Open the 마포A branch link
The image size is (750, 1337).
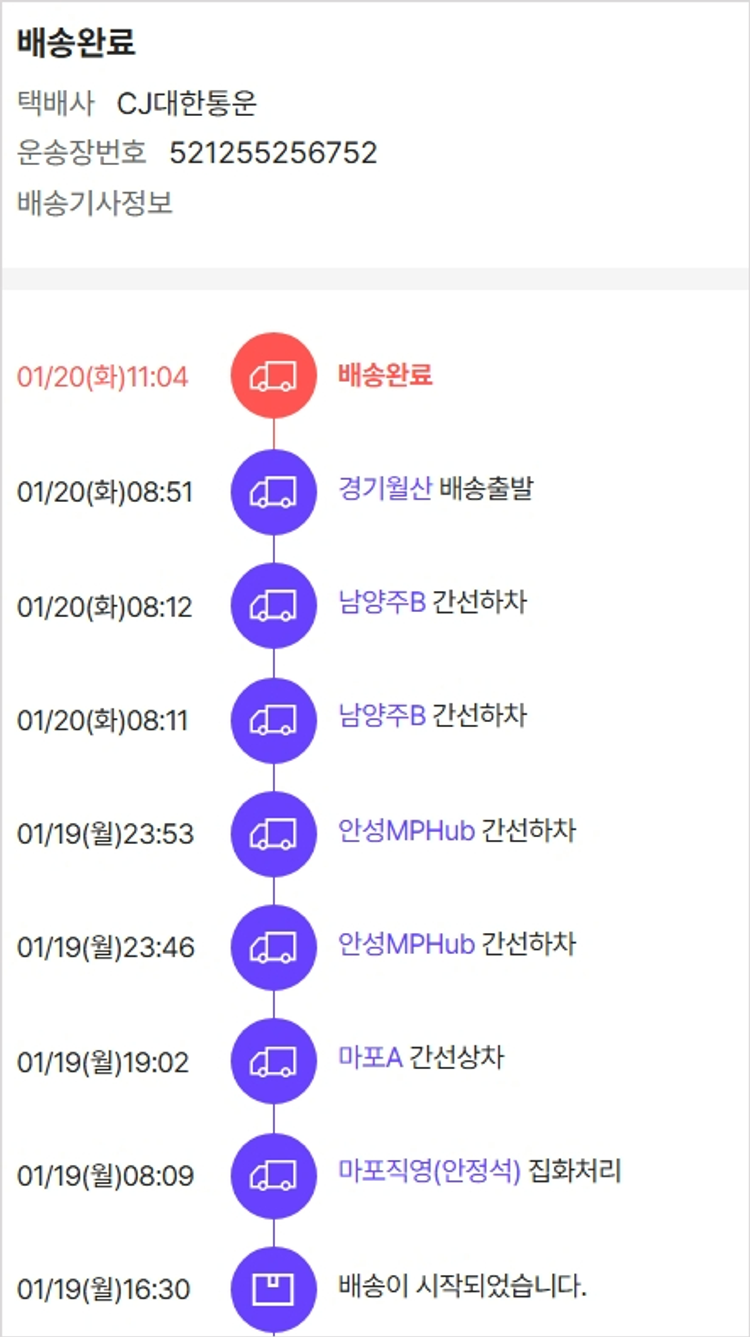(370, 1058)
